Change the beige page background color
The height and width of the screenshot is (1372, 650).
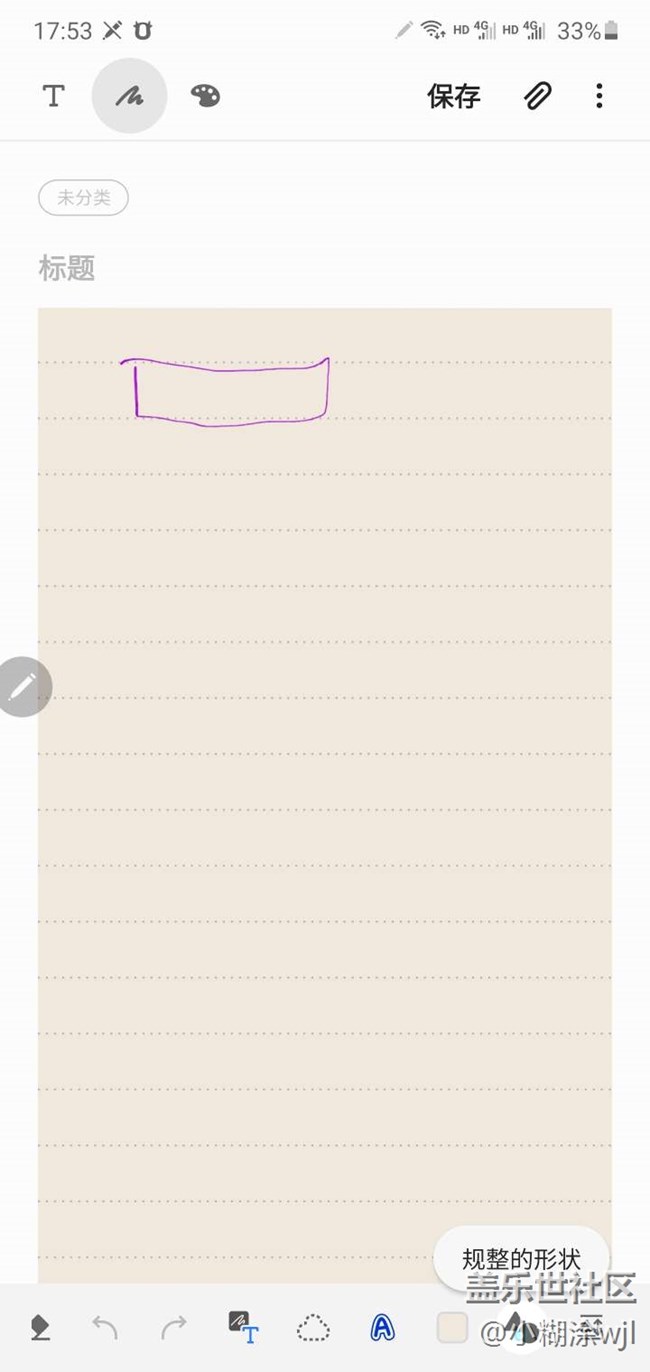452,1328
